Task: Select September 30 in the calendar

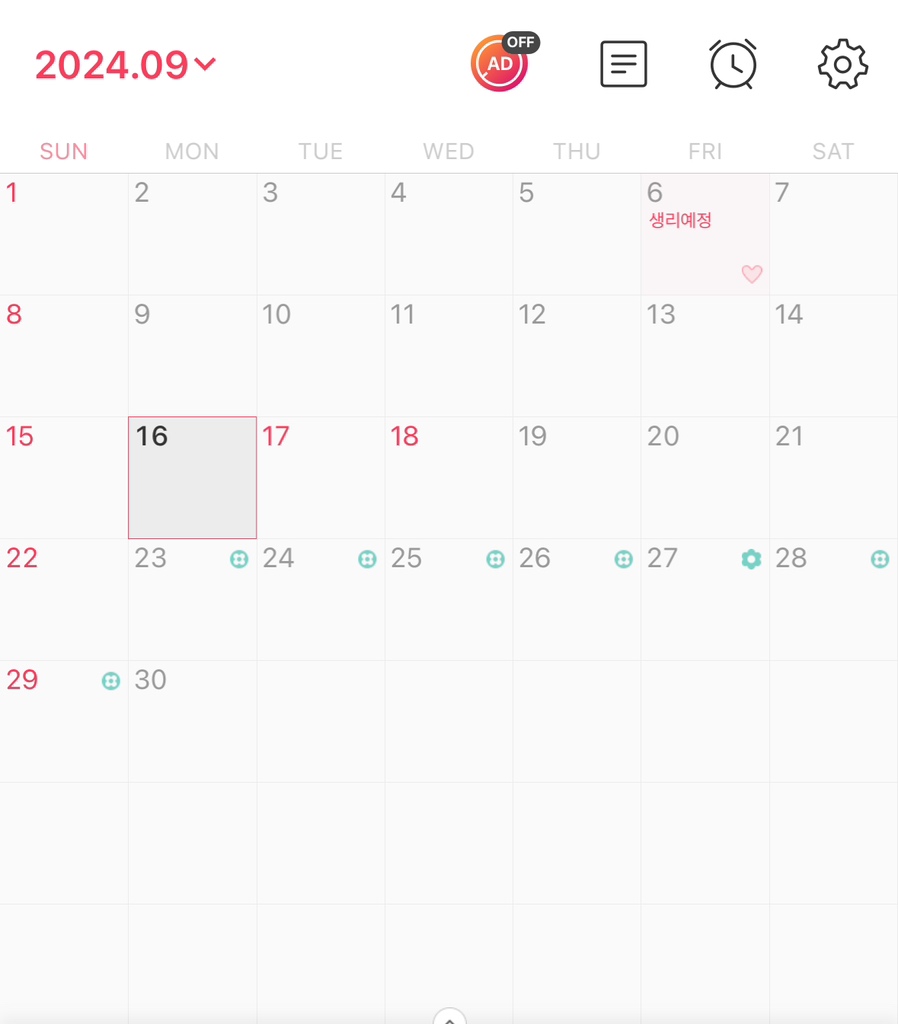Action: [192, 721]
